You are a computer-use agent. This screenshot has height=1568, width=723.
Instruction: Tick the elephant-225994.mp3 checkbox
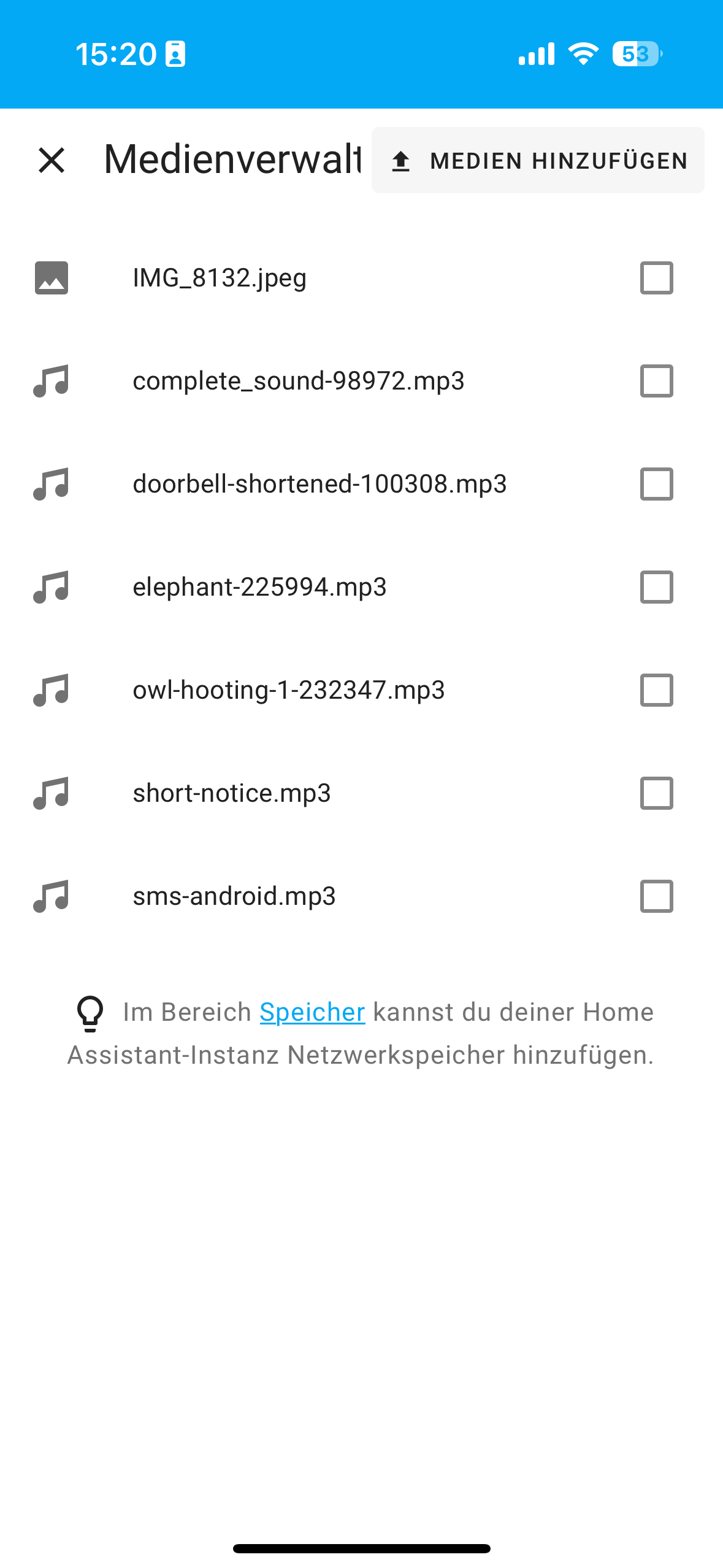point(657,587)
